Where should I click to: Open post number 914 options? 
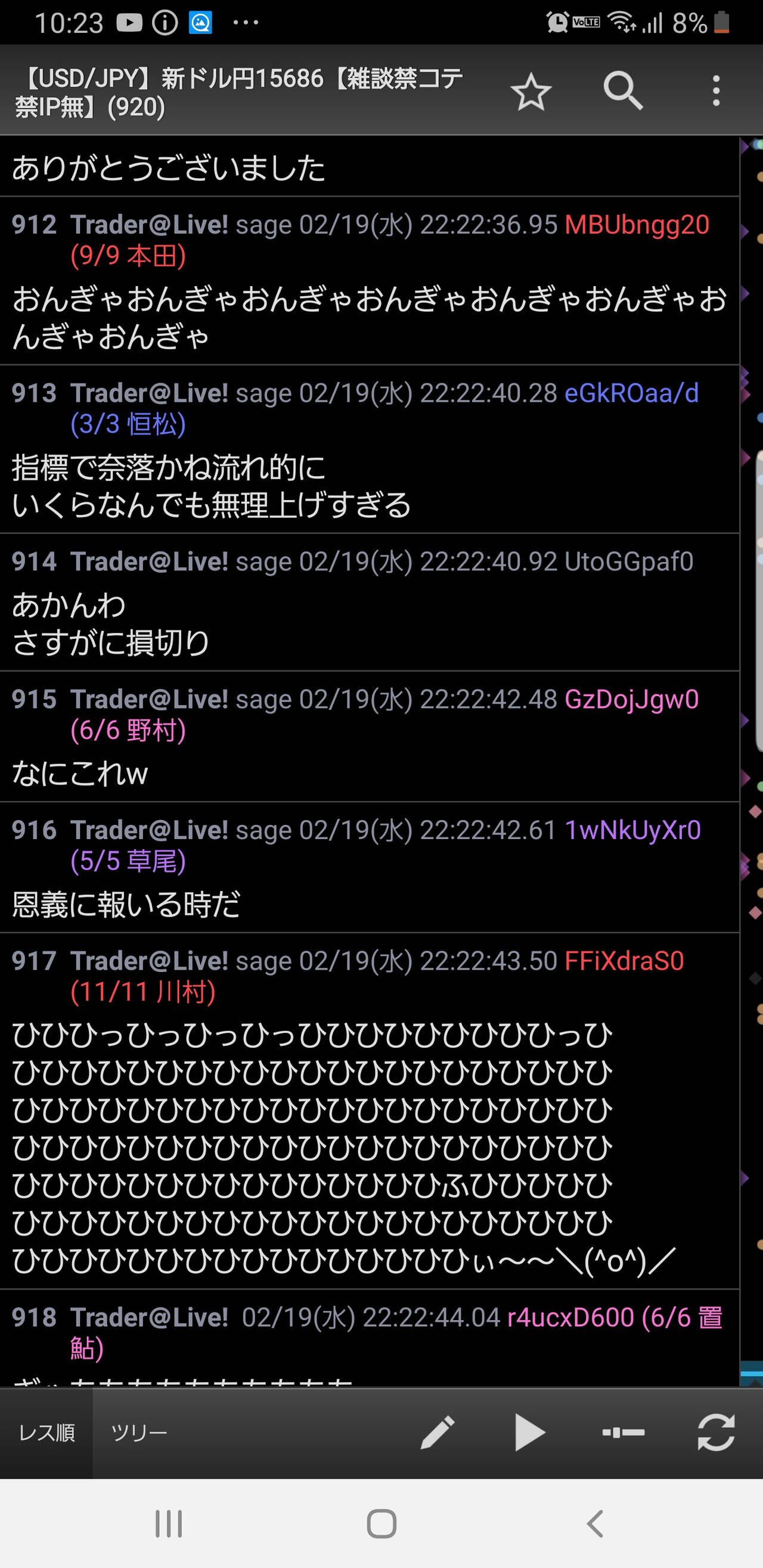coord(34,562)
